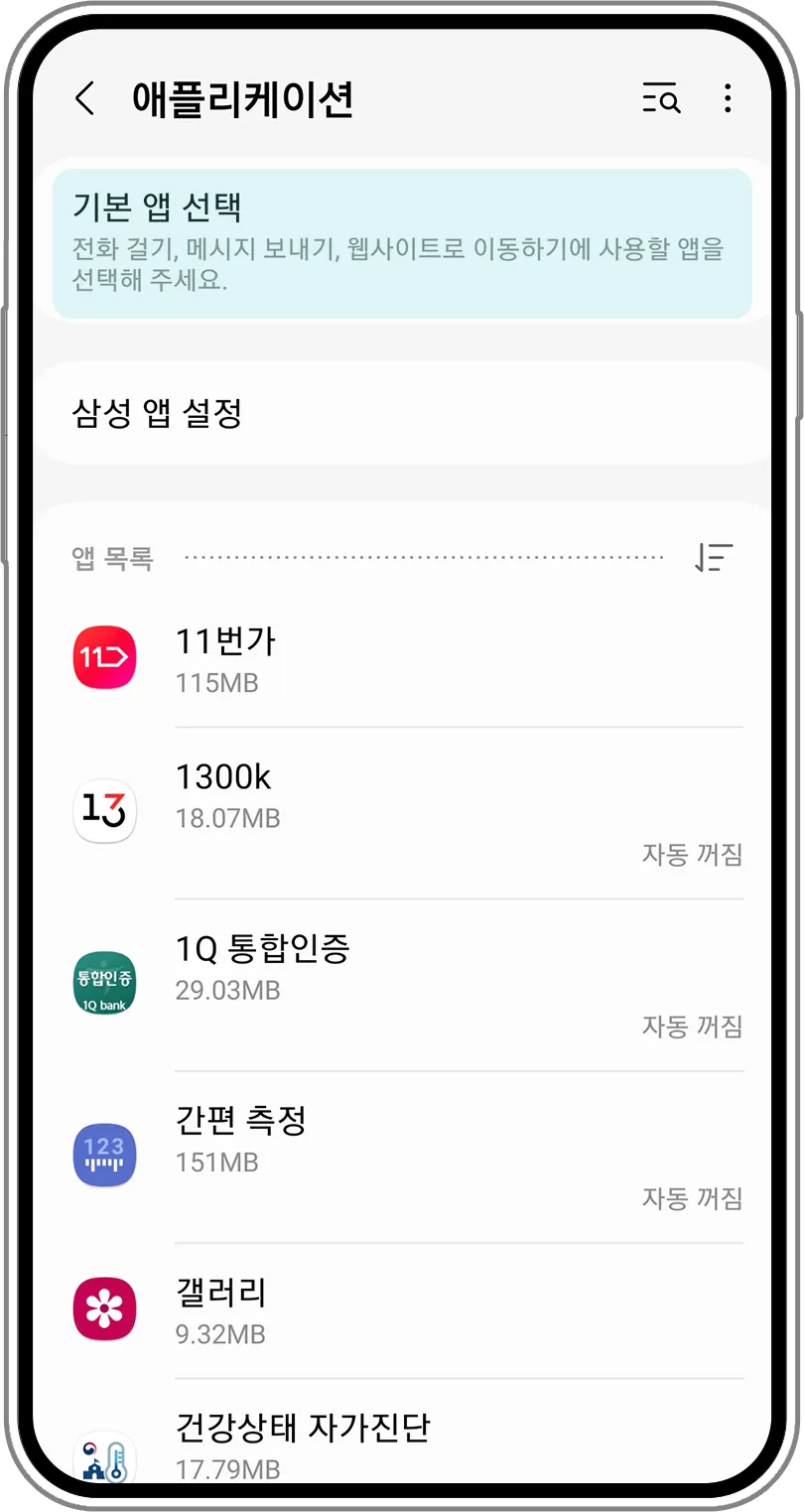View 갤러리 app info
This screenshot has width=804, height=1512.
click(x=407, y=1309)
